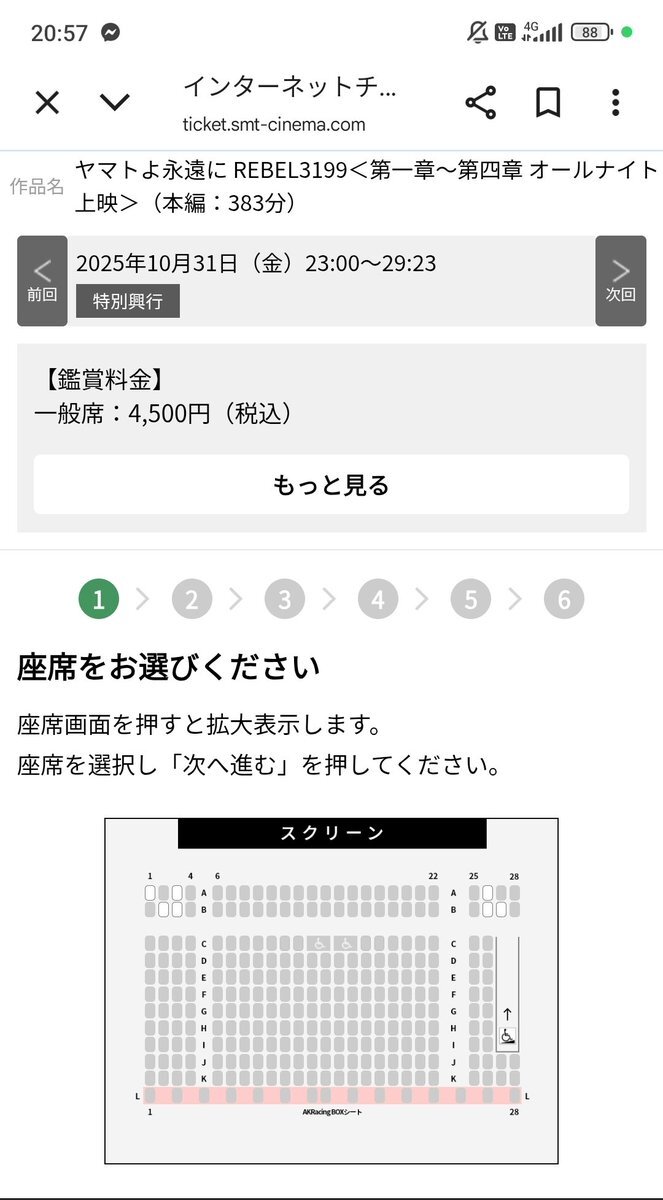
Task: Go to the previous showing (前回)
Action: [x=42, y=281]
